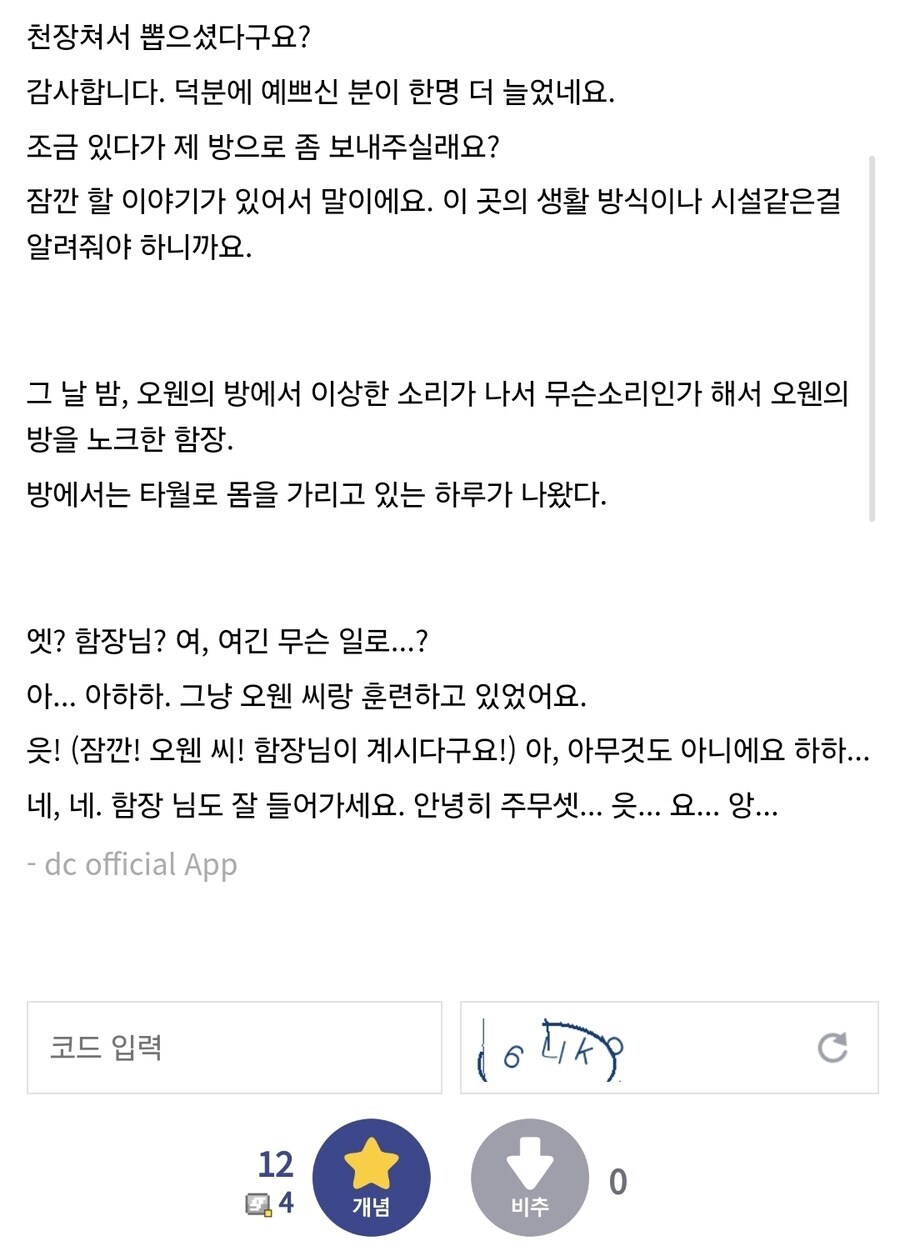
Task: Tap the 코드 입력 captcha code field
Action: pos(233,1047)
